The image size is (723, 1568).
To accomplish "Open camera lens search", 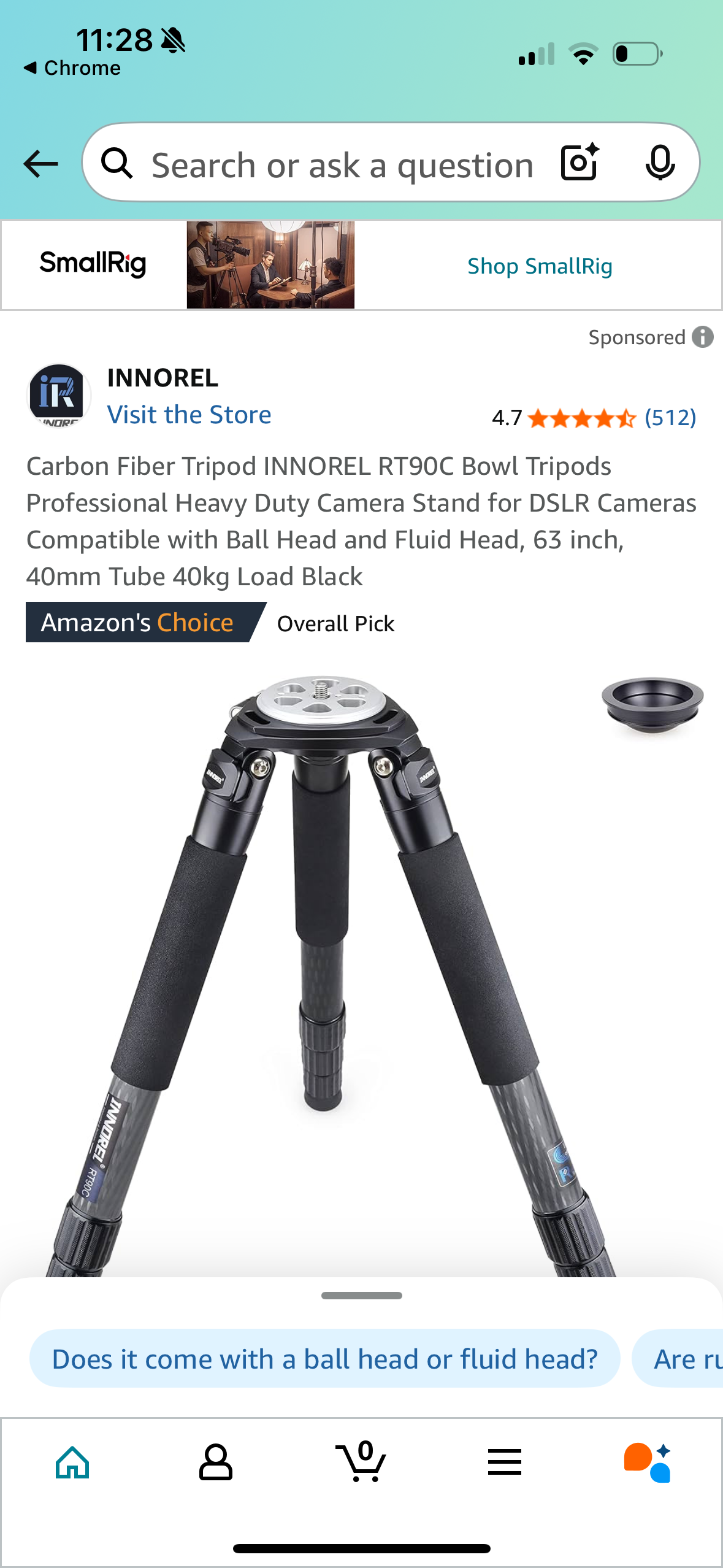I will pos(580,163).
